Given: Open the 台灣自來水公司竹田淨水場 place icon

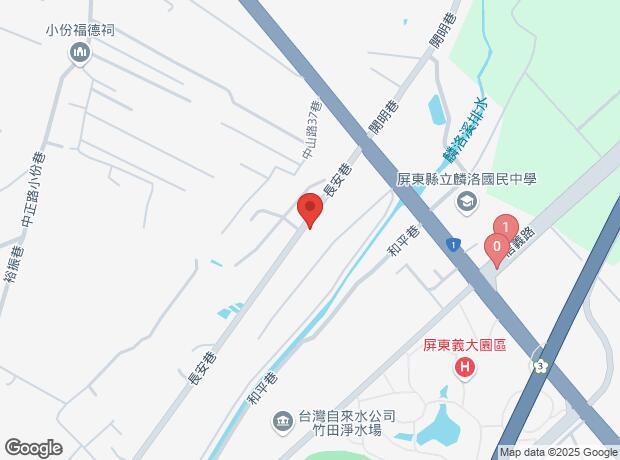Looking at the screenshot, I should [283, 422].
